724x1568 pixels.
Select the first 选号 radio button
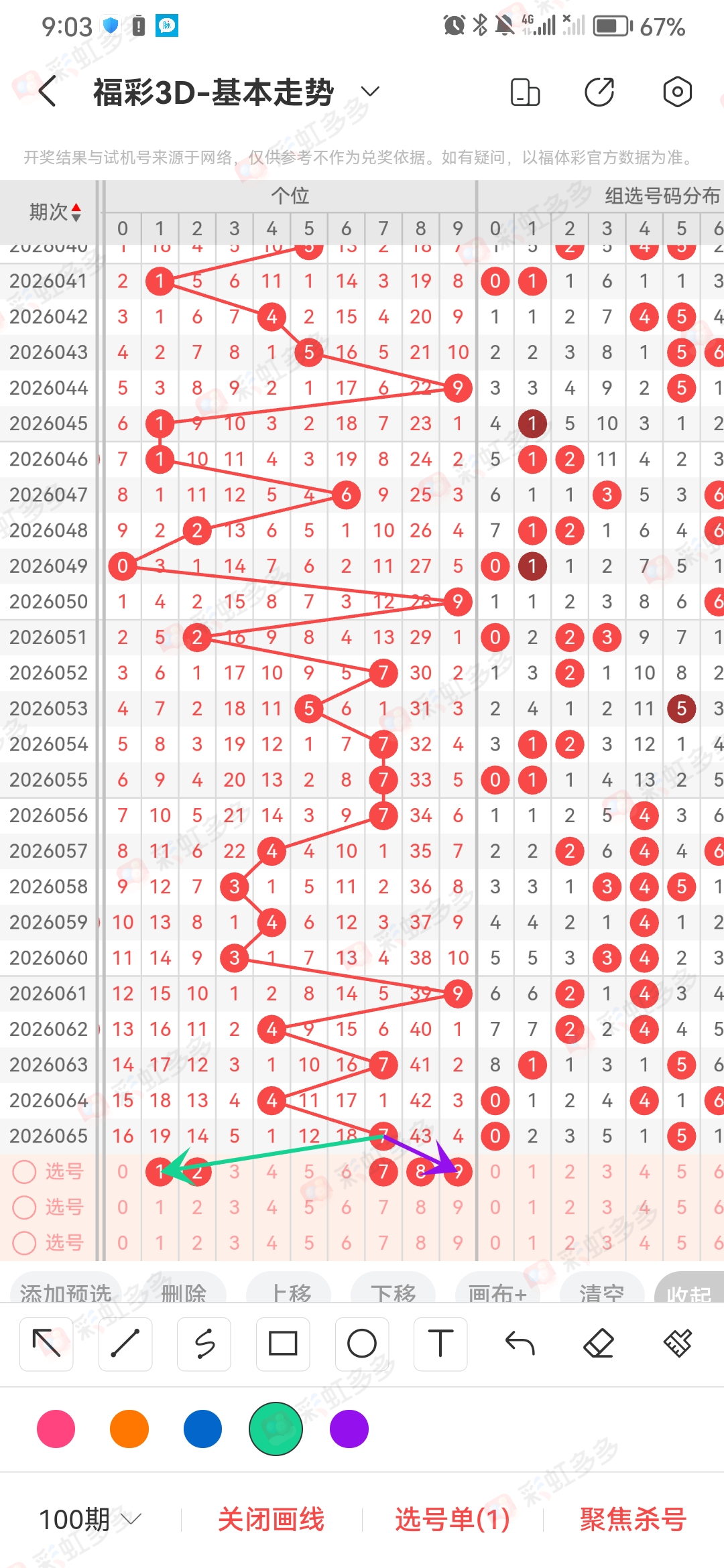coord(25,1171)
